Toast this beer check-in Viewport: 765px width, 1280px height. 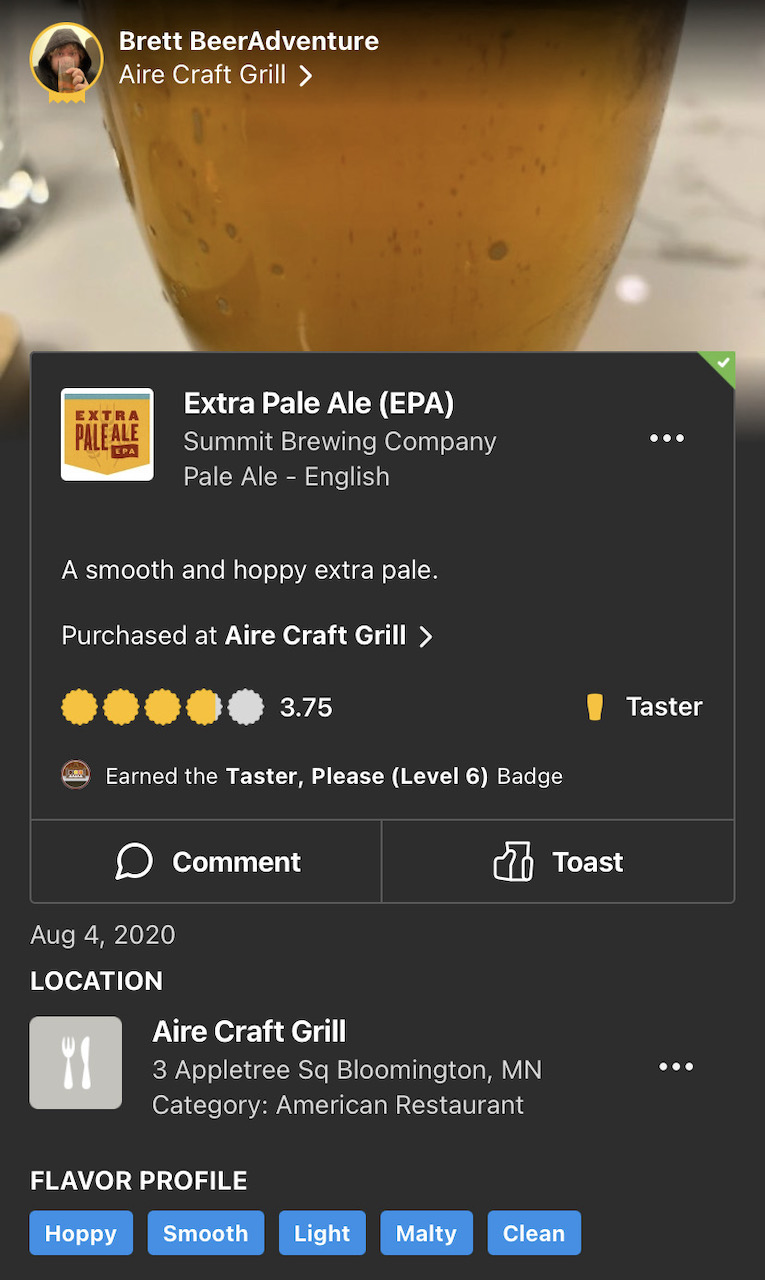coord(558,862)
